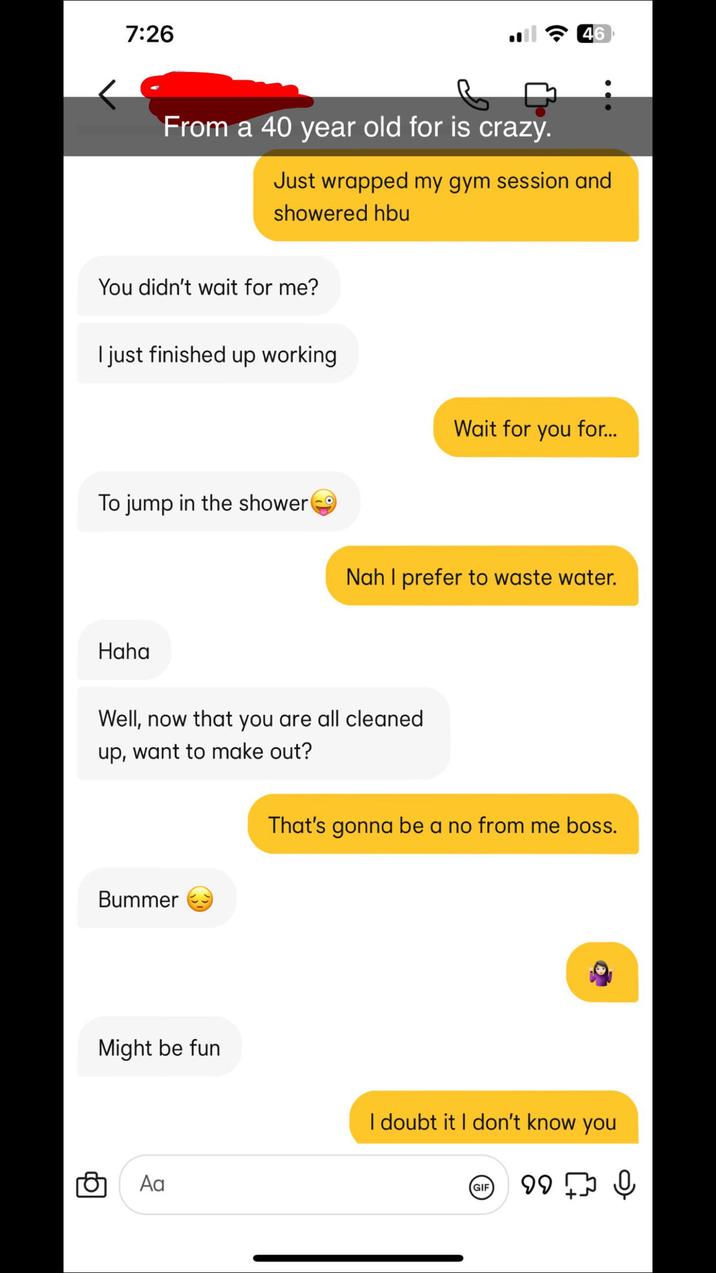Open the three-dot overflow menu

click(x=607, y=95)
